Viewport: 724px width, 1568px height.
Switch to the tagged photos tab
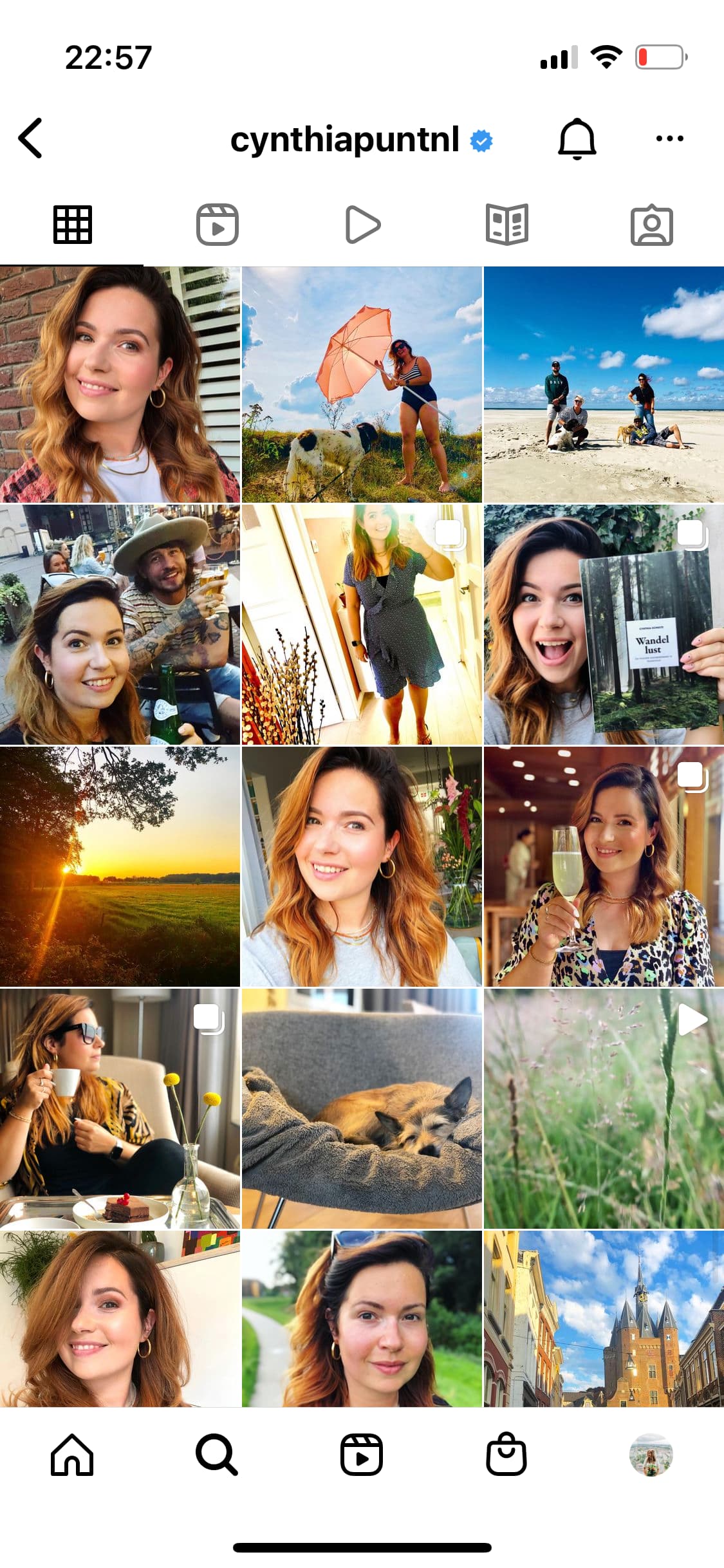tap(652, 225)
